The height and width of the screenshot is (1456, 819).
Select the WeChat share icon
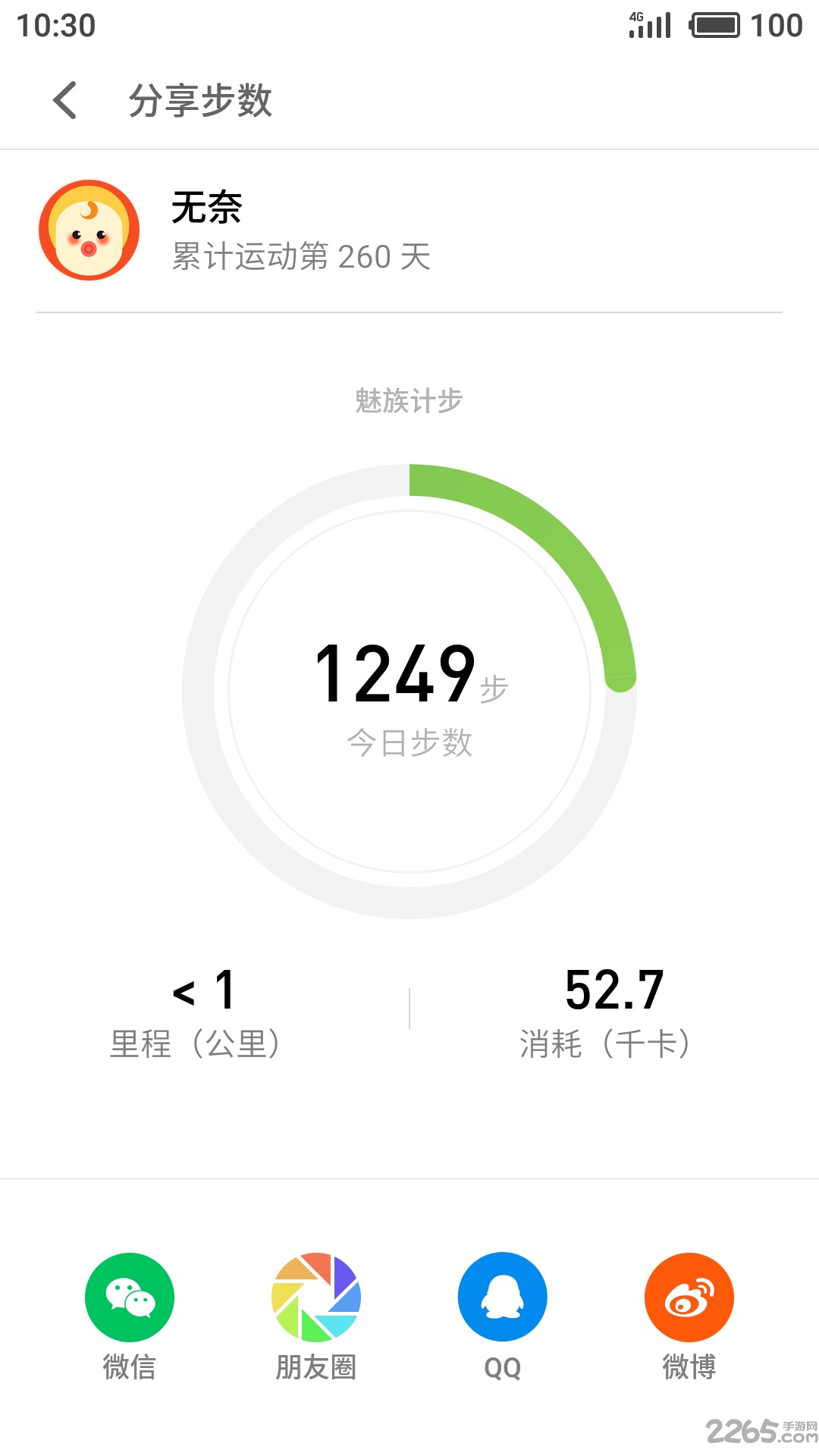(129, 1297)
